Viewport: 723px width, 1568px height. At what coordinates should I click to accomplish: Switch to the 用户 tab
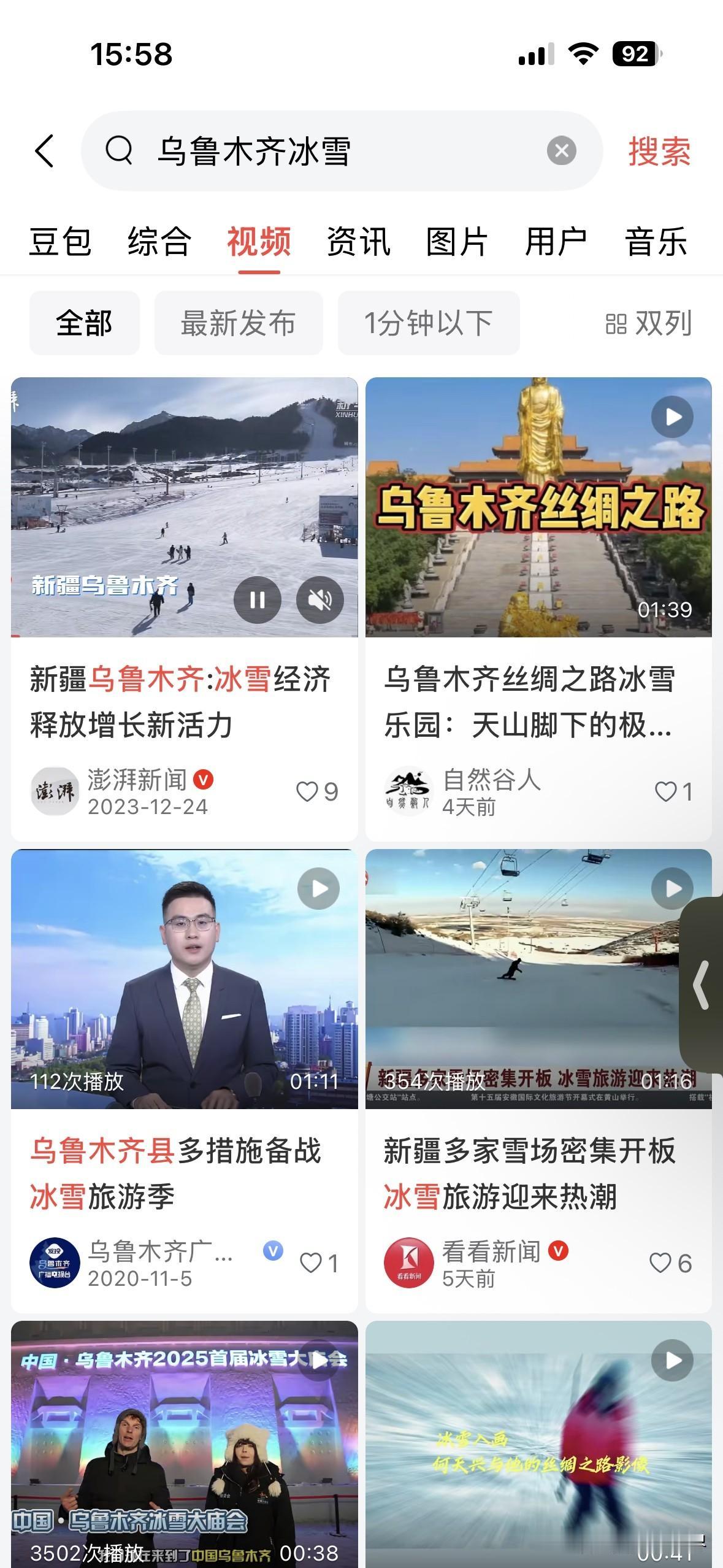(556, 241)
